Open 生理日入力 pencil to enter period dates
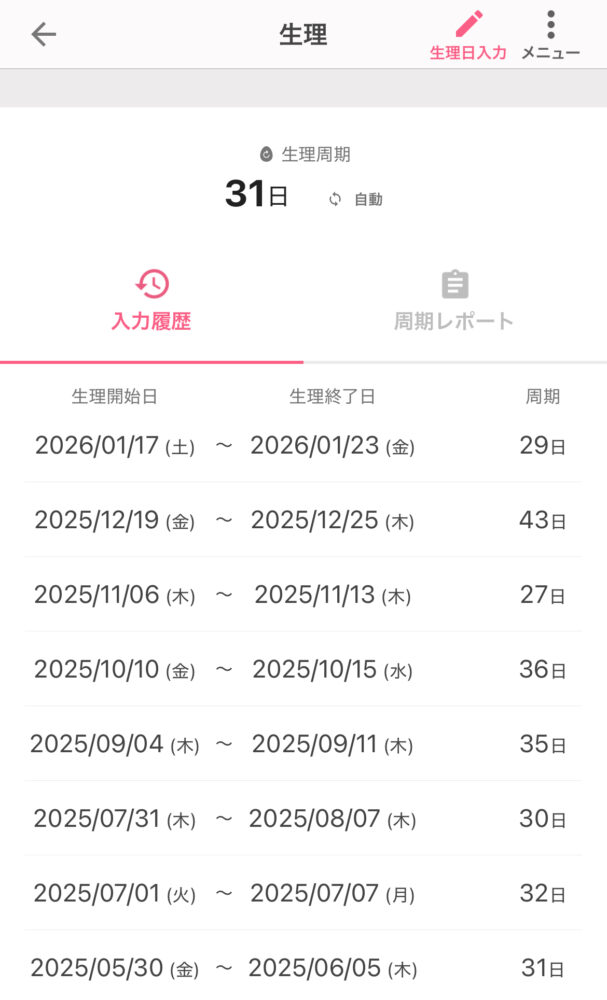This screenshot has width=607, height=1000. [468, 35]
